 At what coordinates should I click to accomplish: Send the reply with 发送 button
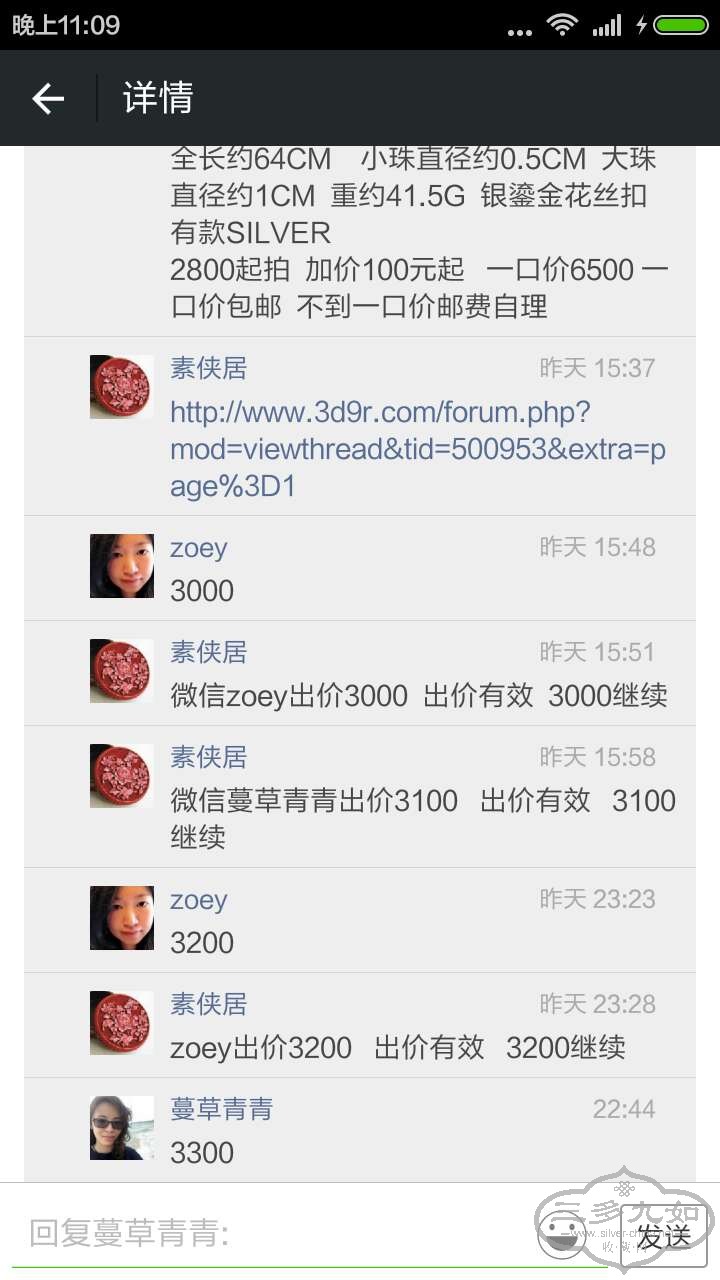click(664, 1236)
